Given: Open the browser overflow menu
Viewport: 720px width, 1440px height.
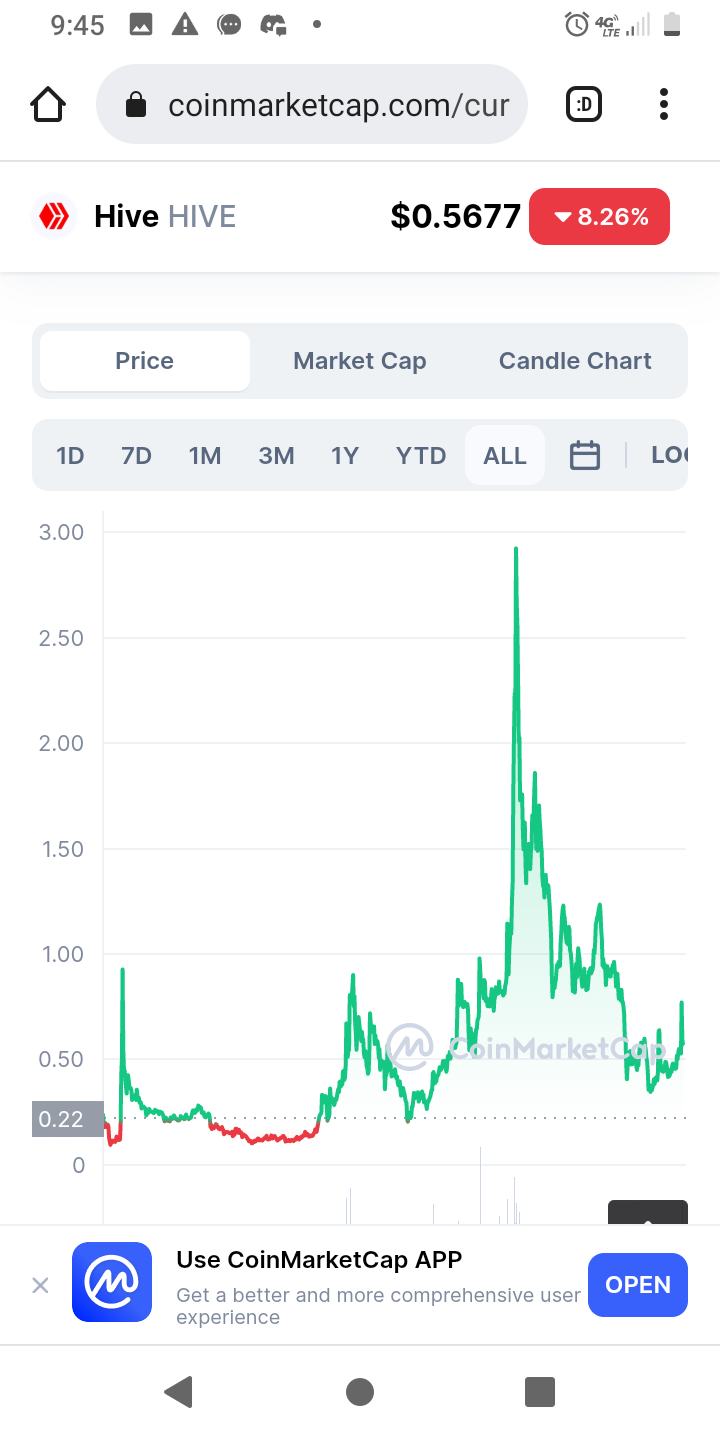Looking at the screenshot, I should pos(664,104).
